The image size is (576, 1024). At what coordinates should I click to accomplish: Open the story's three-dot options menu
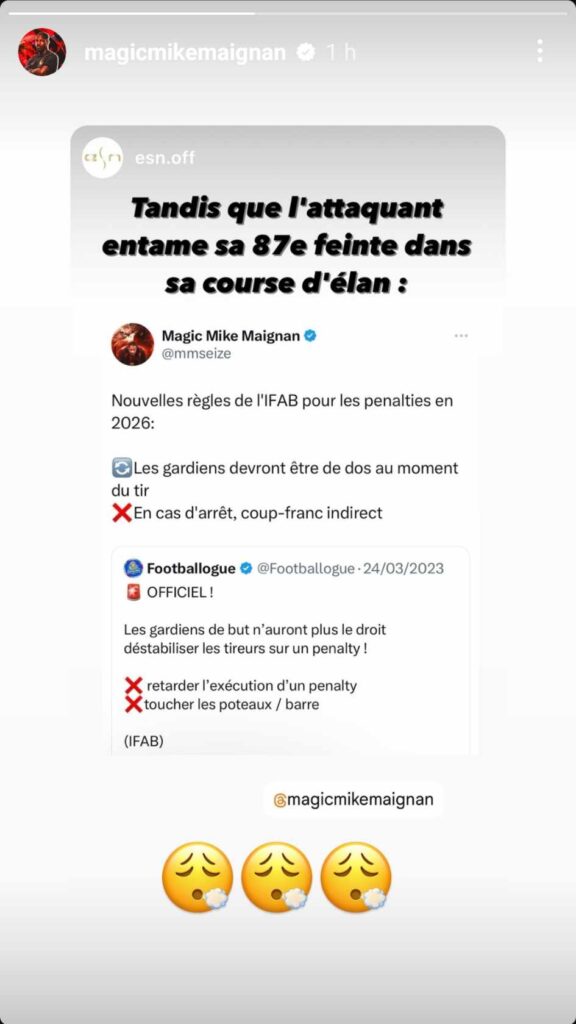(x=539, y=51)
